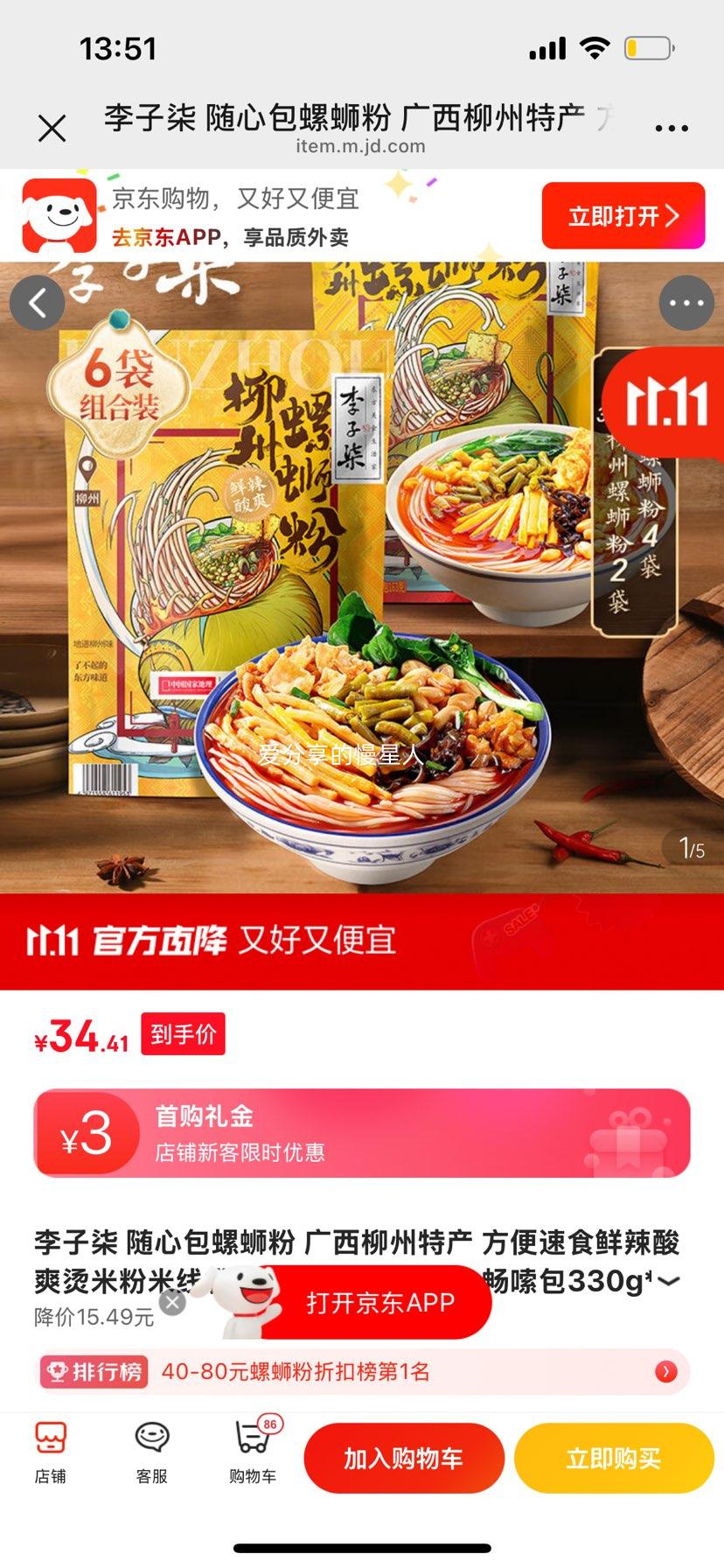Image resolution: width=724 pixels, height=1568 pixels.
Task: Go back using the arrow over product image
Action: (x=38, y=303)
